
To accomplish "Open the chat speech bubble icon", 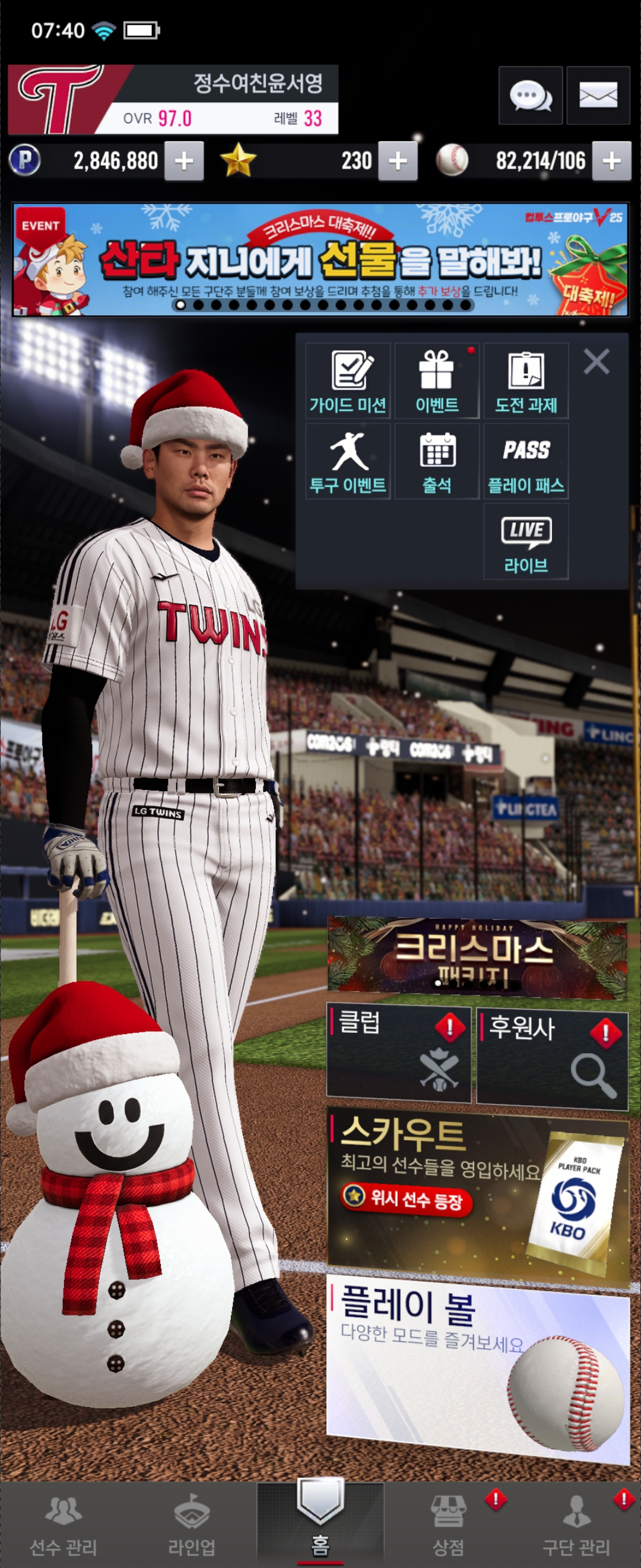I will click(529, 96).
